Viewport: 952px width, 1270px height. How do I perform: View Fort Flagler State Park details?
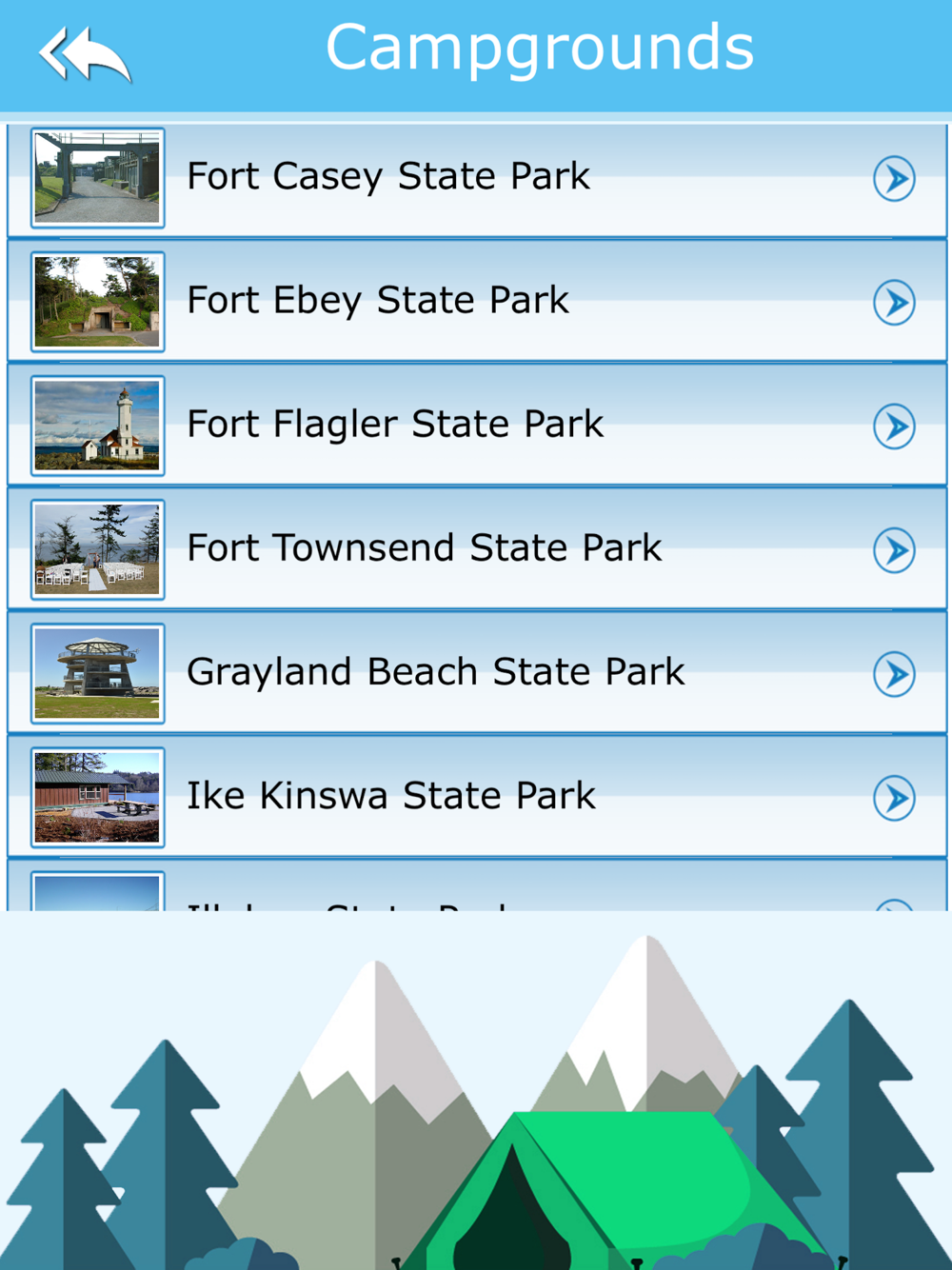click(476, 426)
